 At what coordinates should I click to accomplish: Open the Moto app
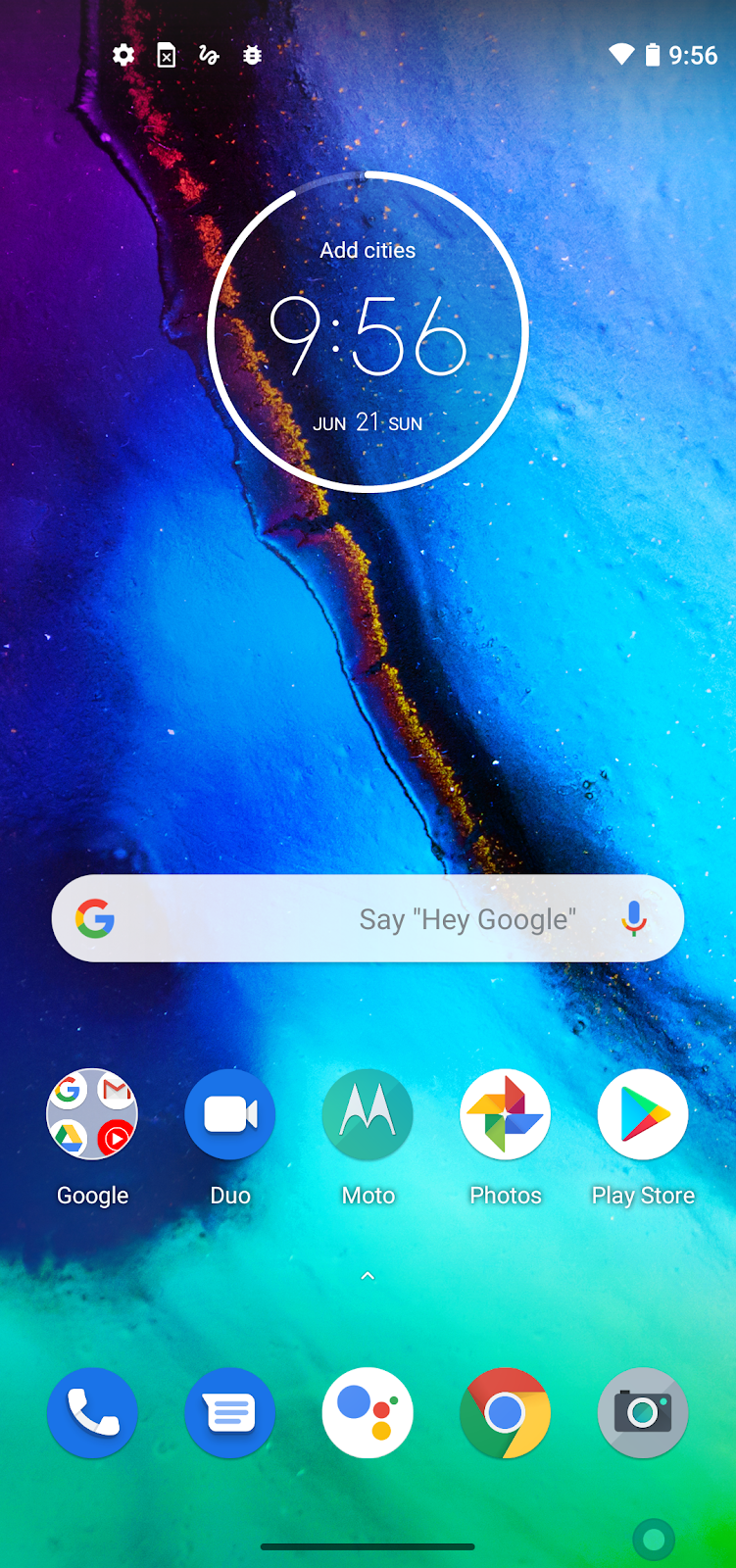click(x=368, y=1114)
